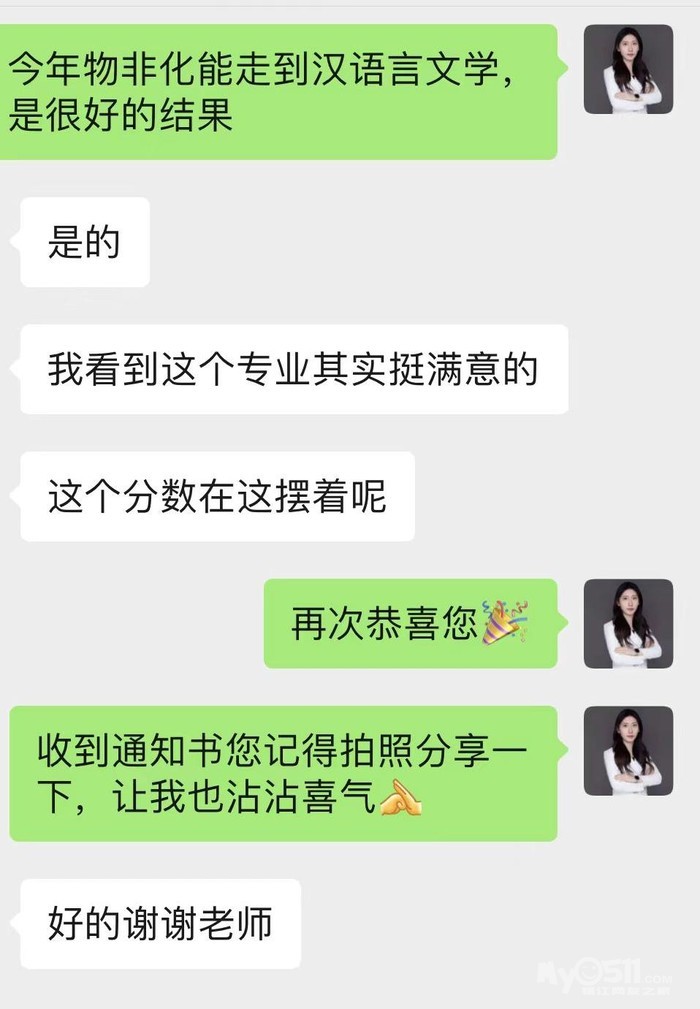This screenshot has width=700, height=1009.
Task: Tap the avatar next to 再次恭喜您
Action: click(x=628, y=624)
